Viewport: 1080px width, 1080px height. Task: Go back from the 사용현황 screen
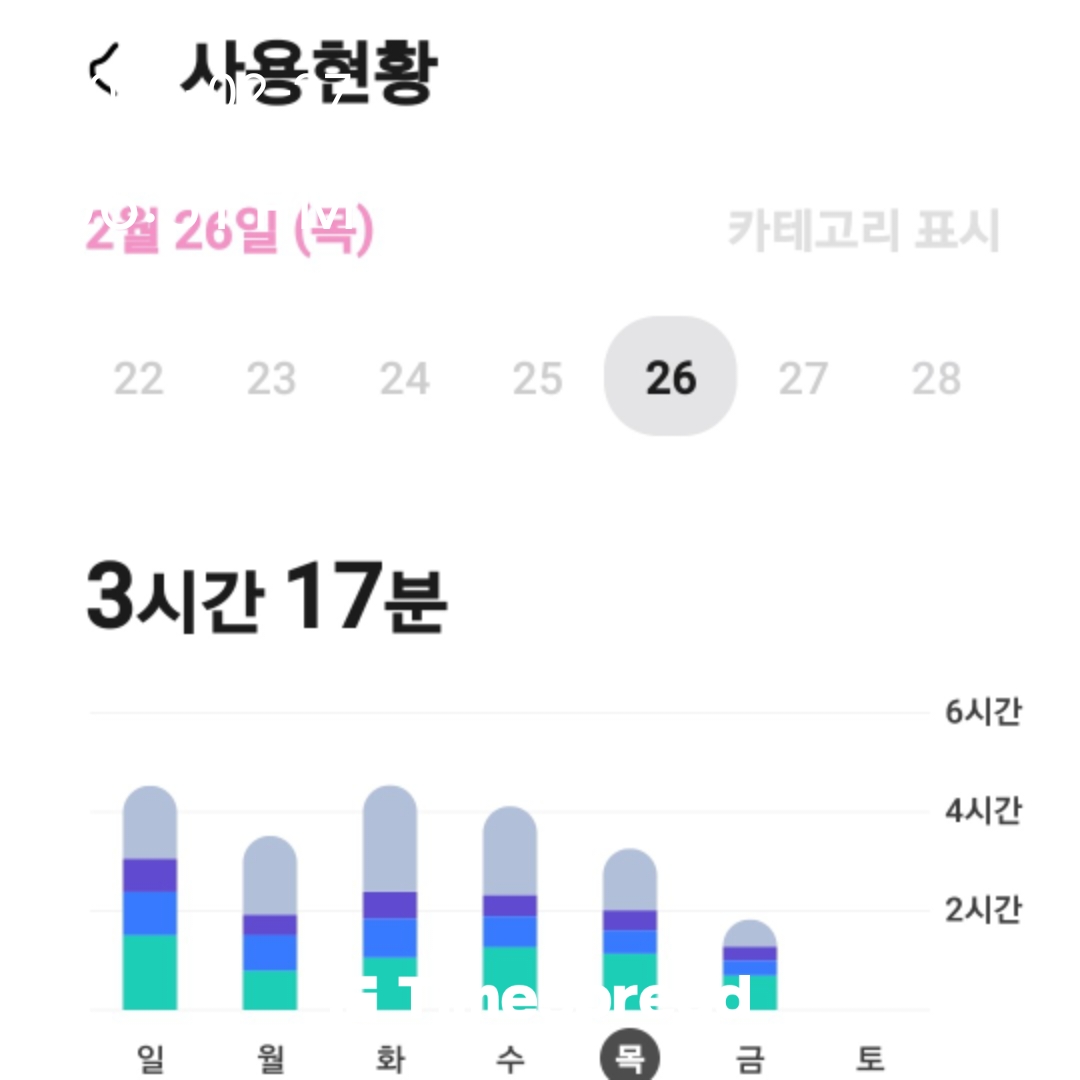pyautogui.click(x=106, y=72)
